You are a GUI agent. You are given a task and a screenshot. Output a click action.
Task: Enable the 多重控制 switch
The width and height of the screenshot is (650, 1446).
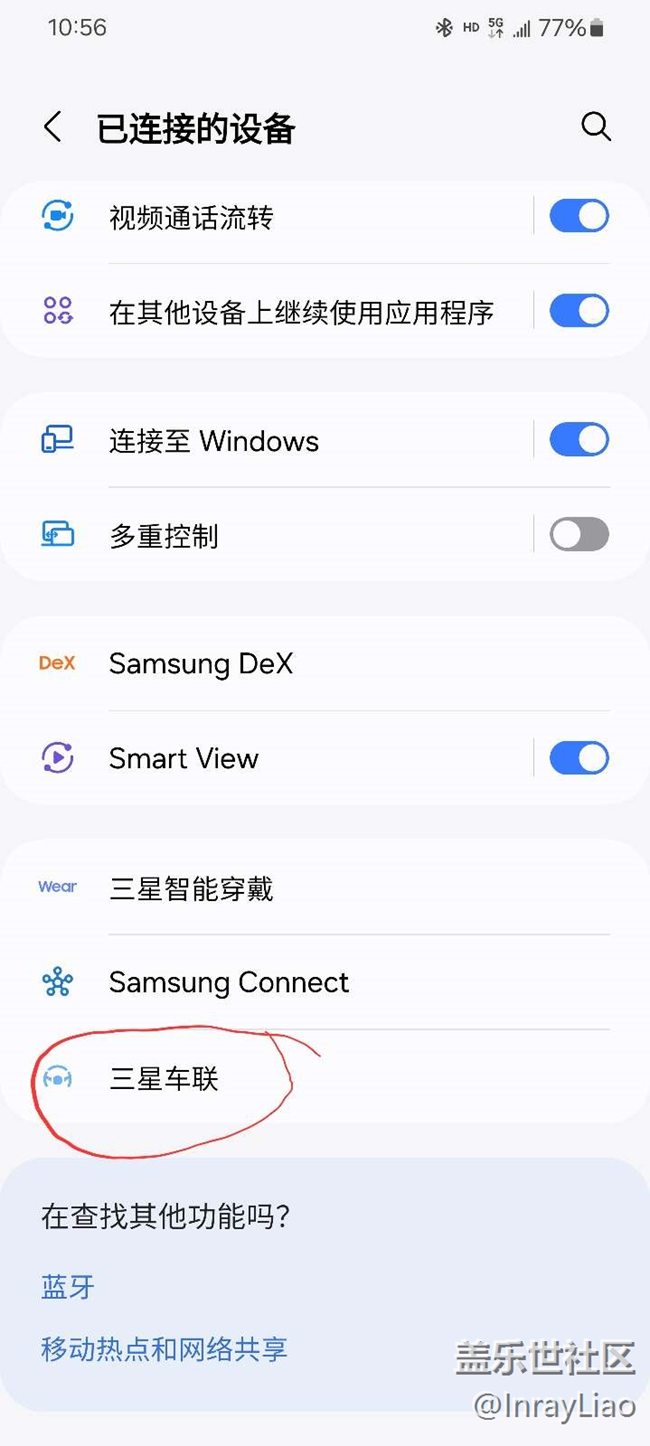579,535
